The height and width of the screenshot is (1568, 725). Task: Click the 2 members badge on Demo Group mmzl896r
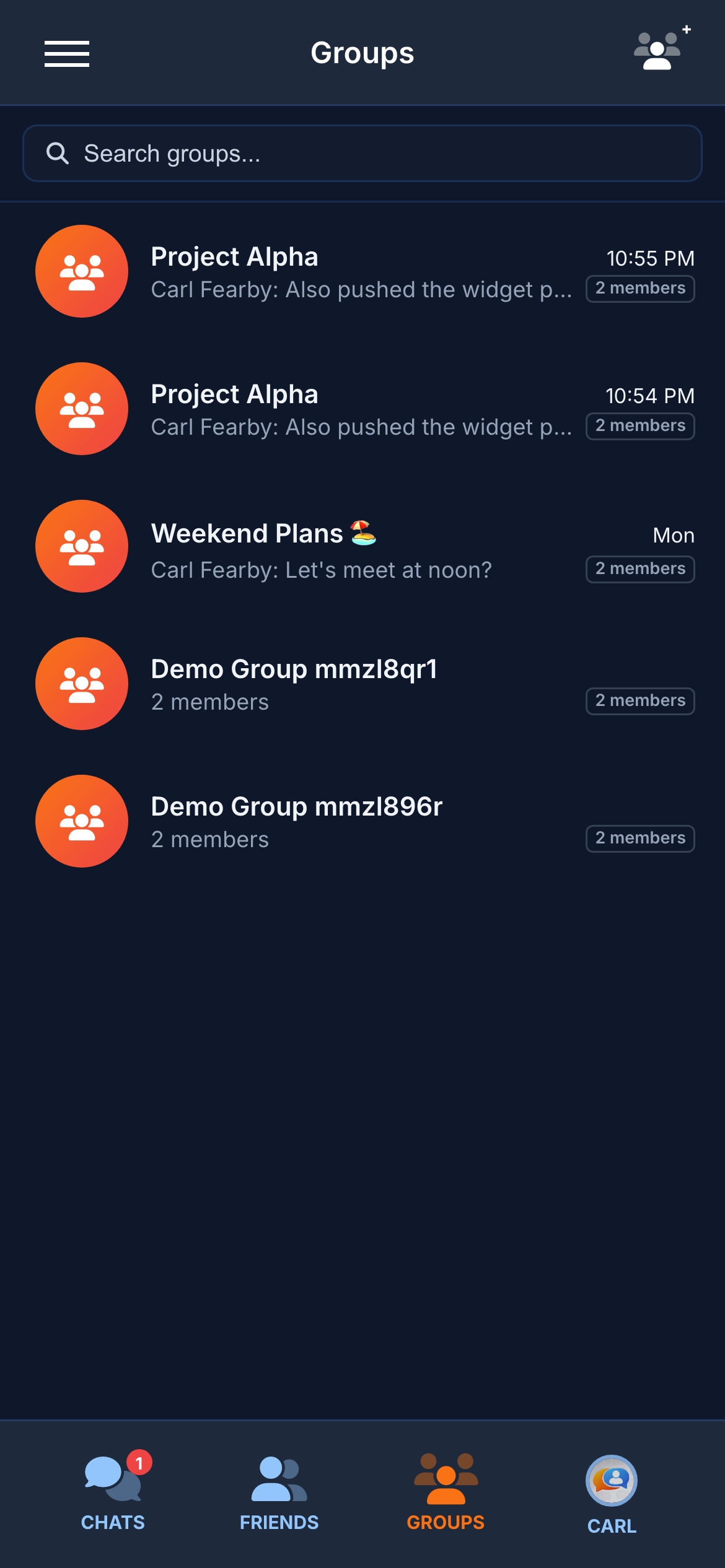[x=639, y=838]
